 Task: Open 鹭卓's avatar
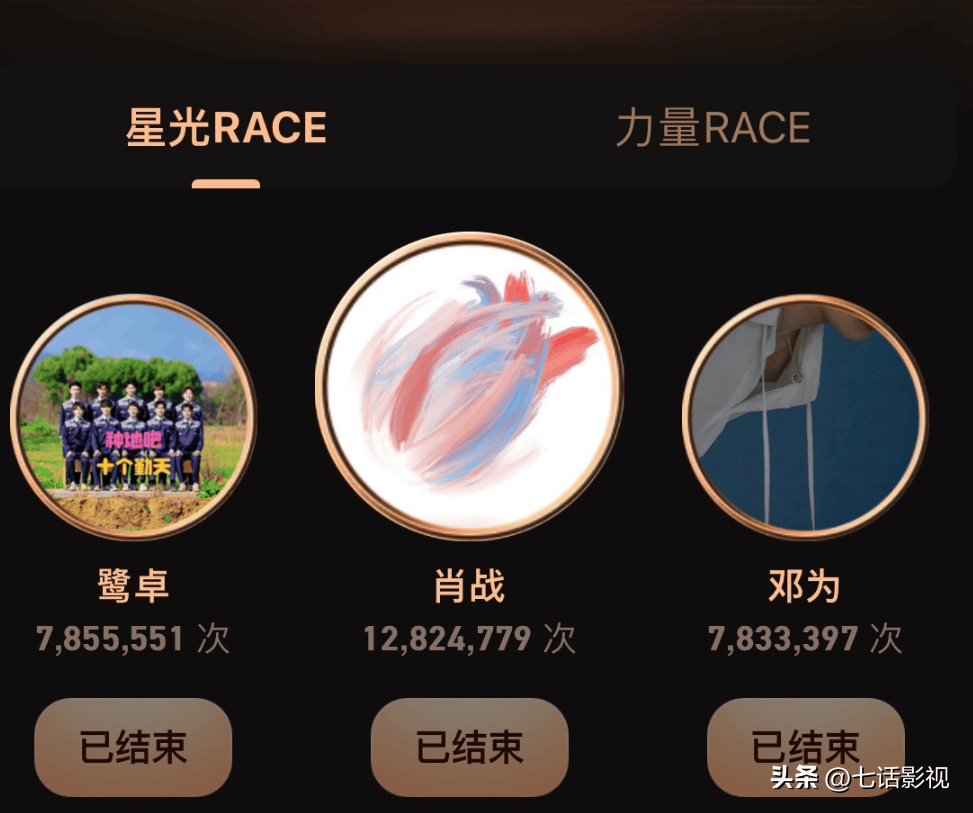click(133, 415)
